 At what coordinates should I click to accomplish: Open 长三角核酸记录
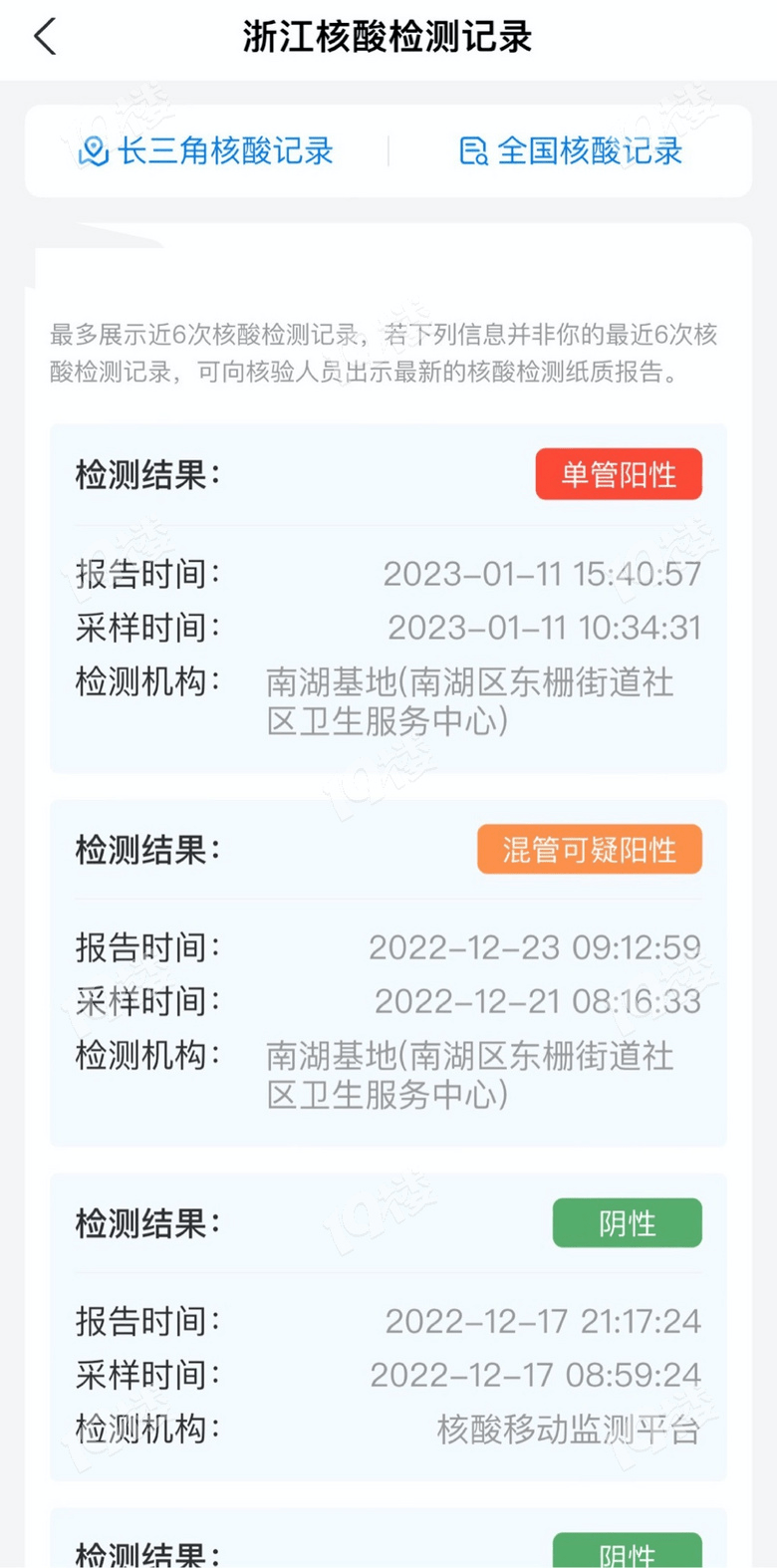click(x=206, y=151)
